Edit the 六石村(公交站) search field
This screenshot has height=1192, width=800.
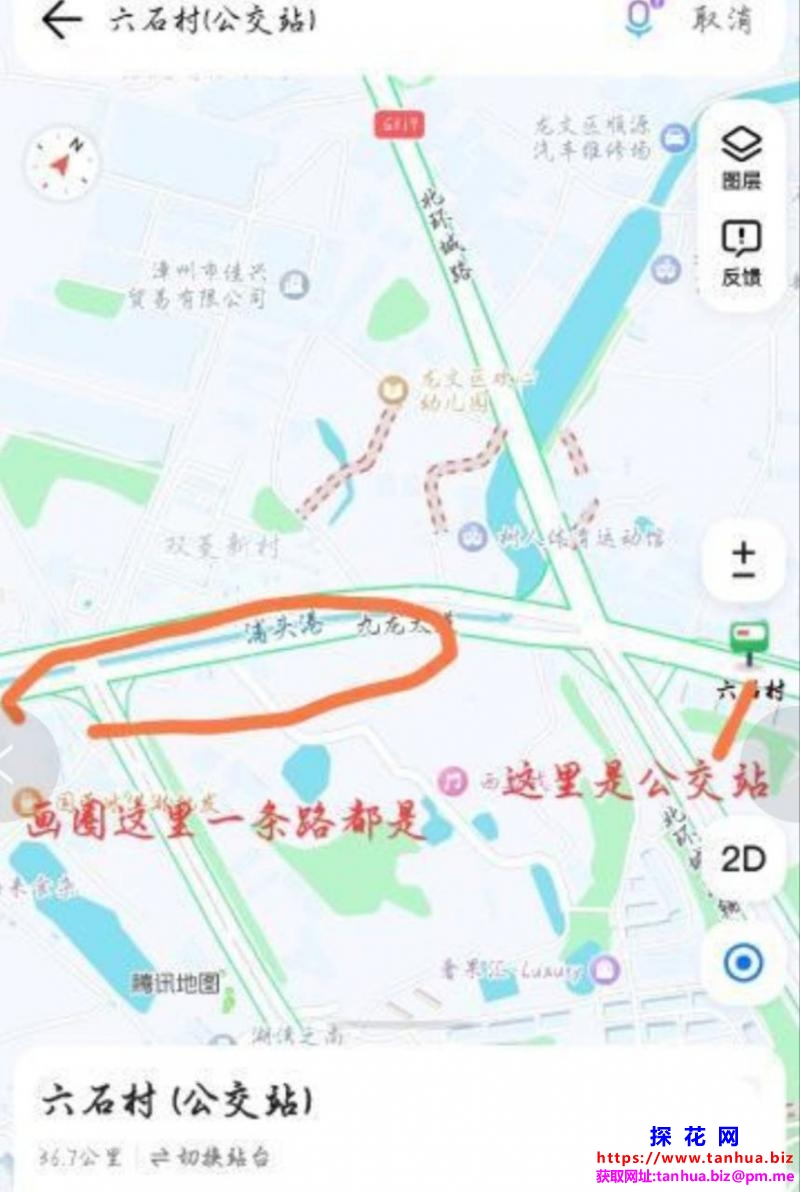click(300, 21)
